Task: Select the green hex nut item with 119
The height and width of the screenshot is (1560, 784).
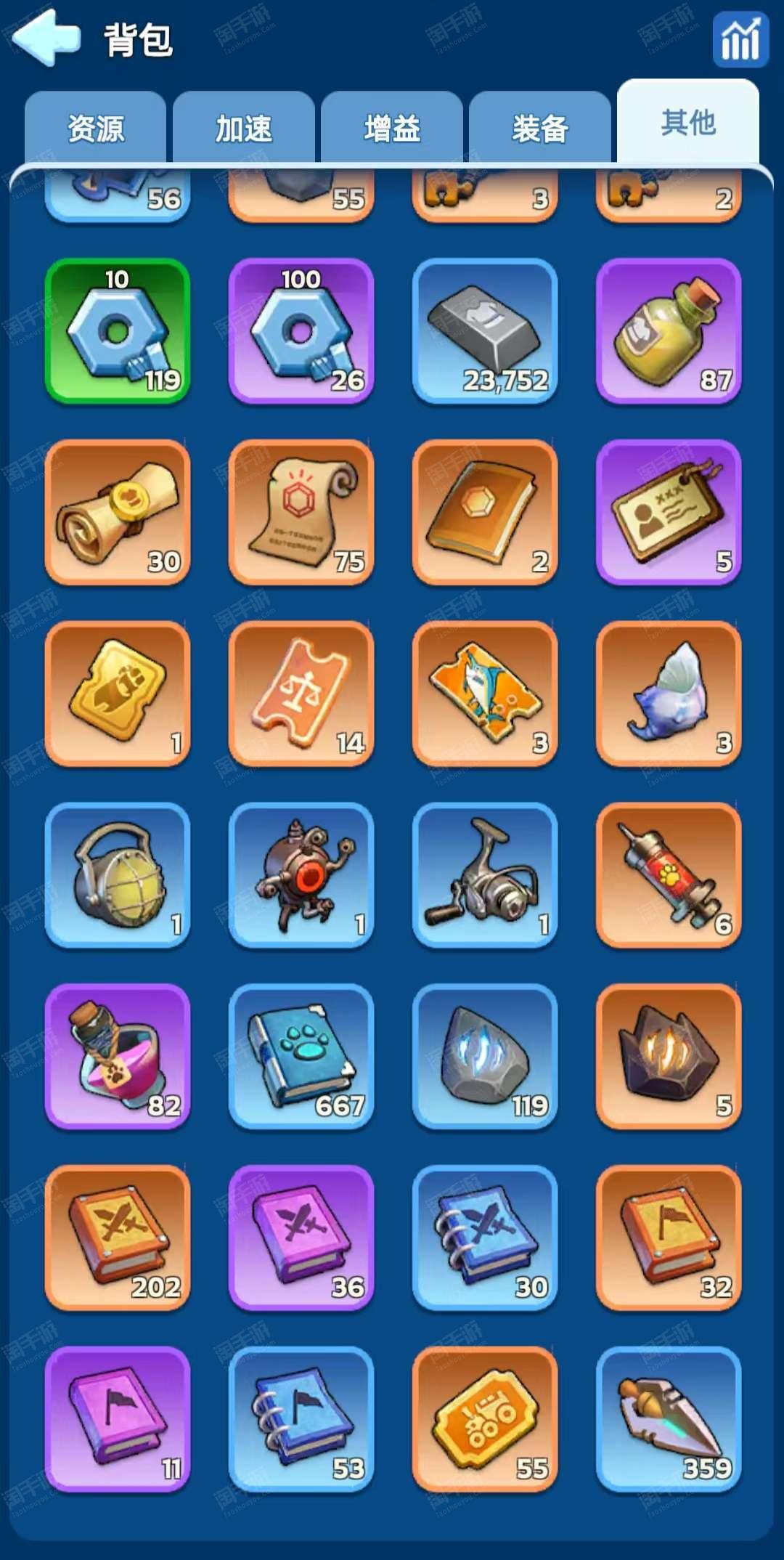Action: pos(118,330)
